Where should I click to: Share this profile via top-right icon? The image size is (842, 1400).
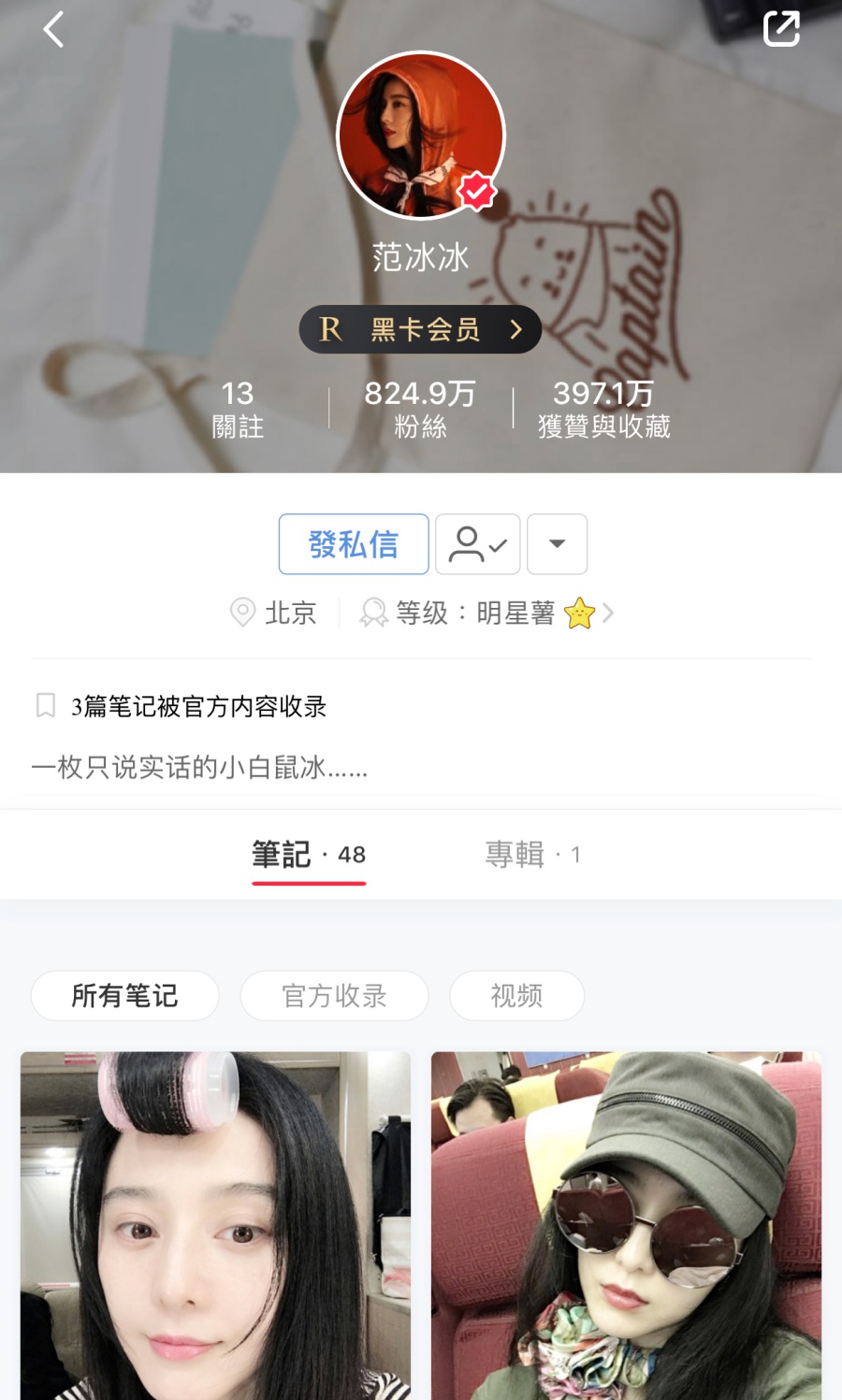pyautogui.click(x=781, y=29)
